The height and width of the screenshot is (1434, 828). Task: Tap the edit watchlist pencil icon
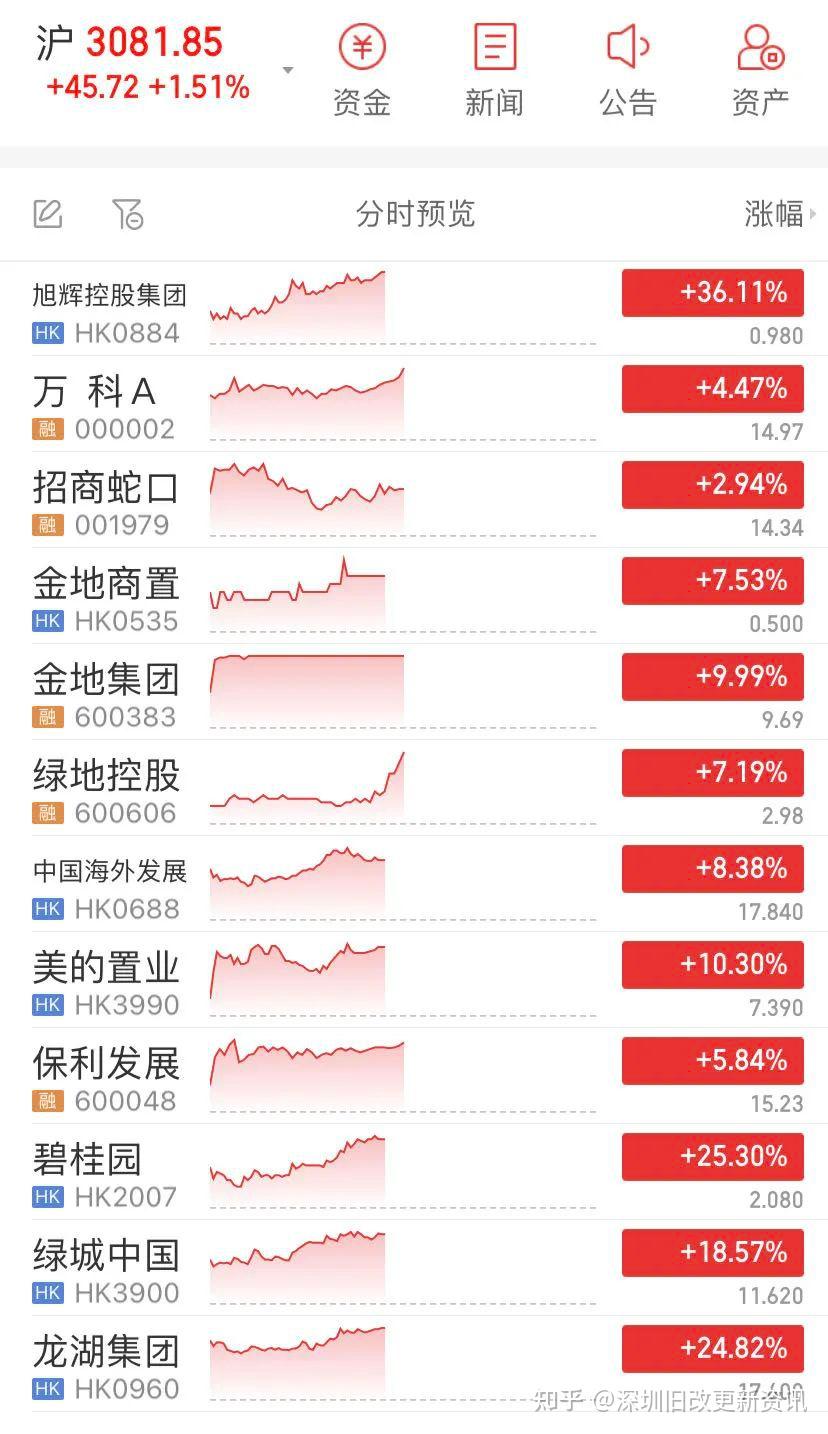click(x=48, y=213)
